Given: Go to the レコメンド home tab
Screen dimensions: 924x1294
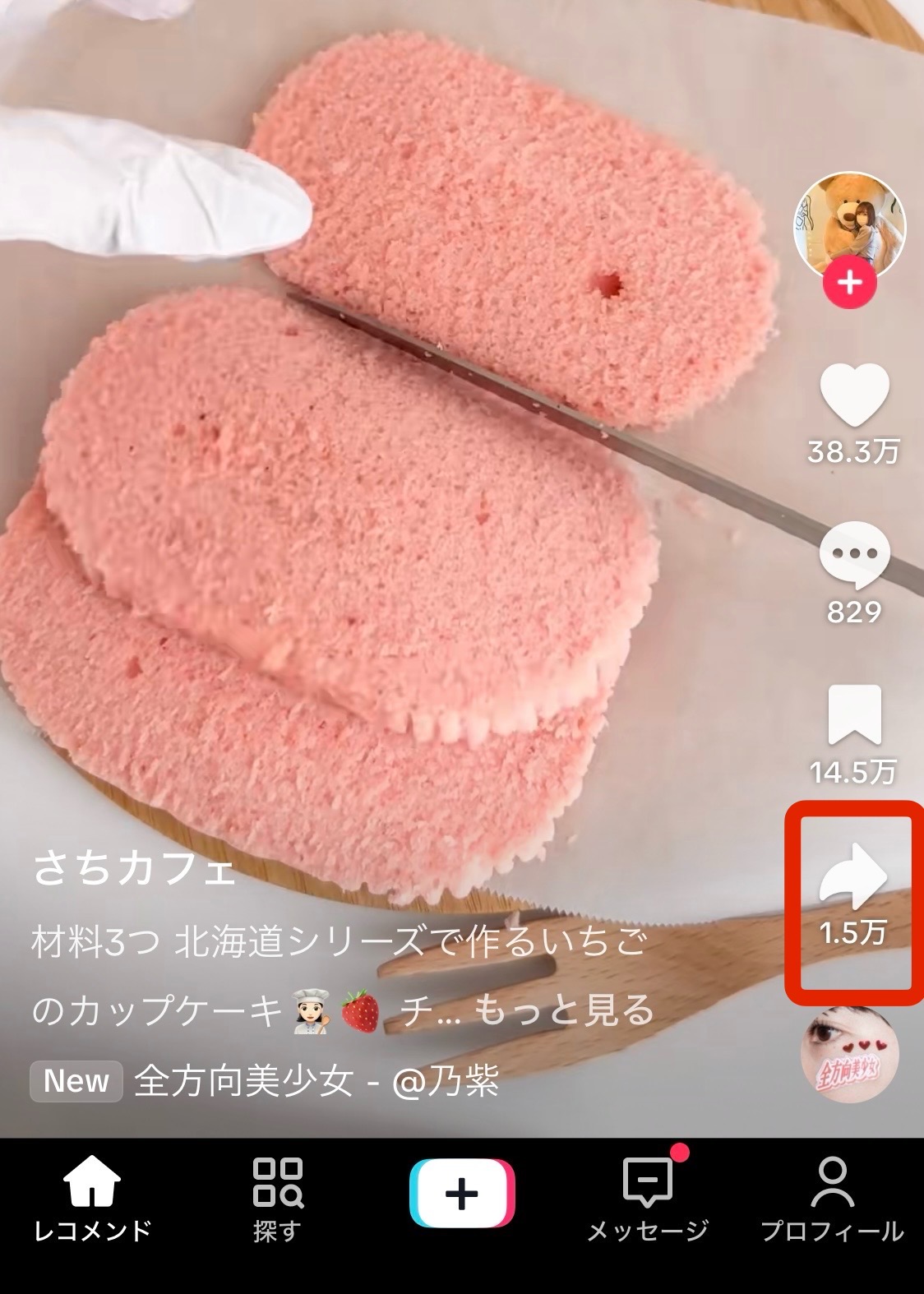Looking at the screenshot, I should [92, 1197].
